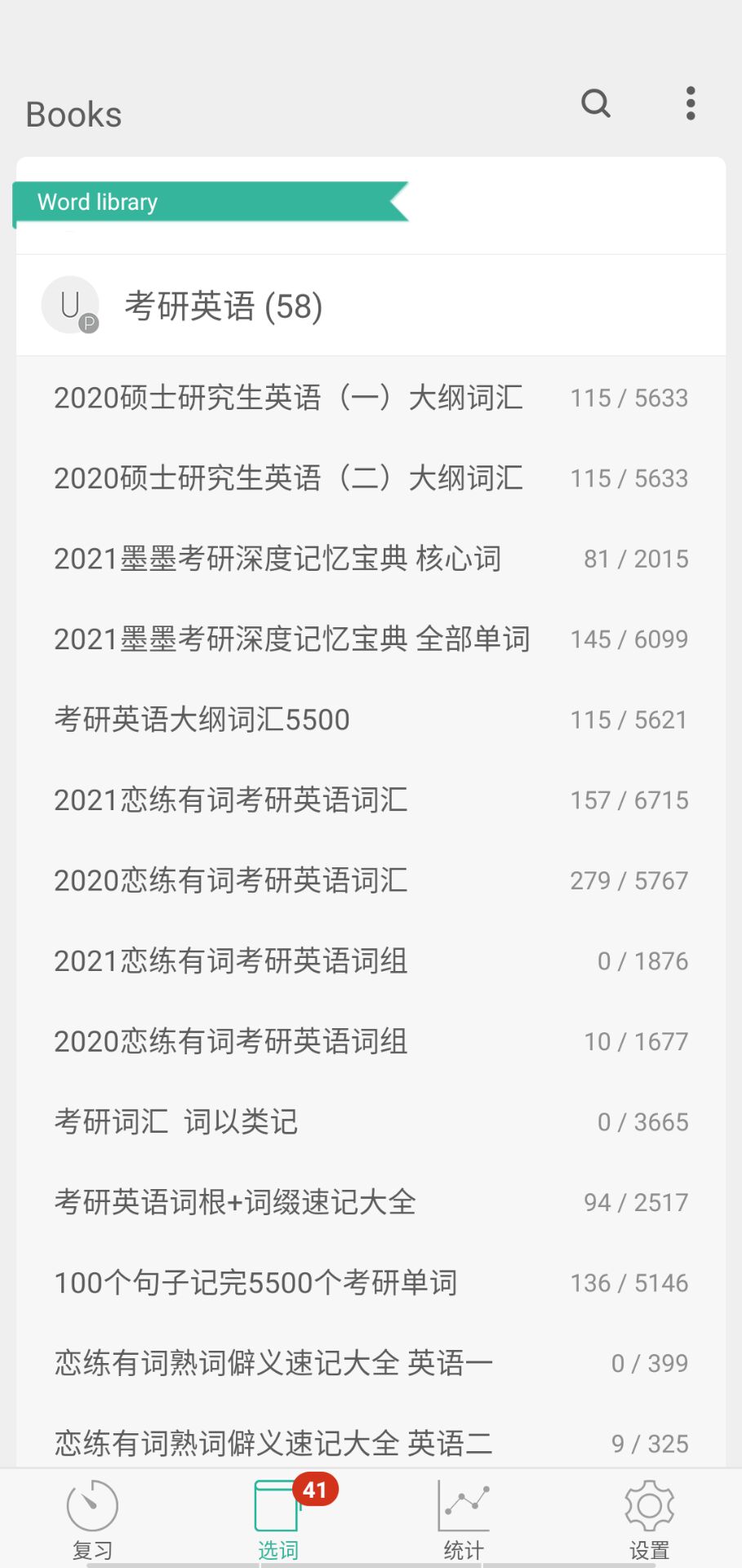Tap the U profile avatar icon
Viewport: 742px width, 1568px height.
point(70,305)
